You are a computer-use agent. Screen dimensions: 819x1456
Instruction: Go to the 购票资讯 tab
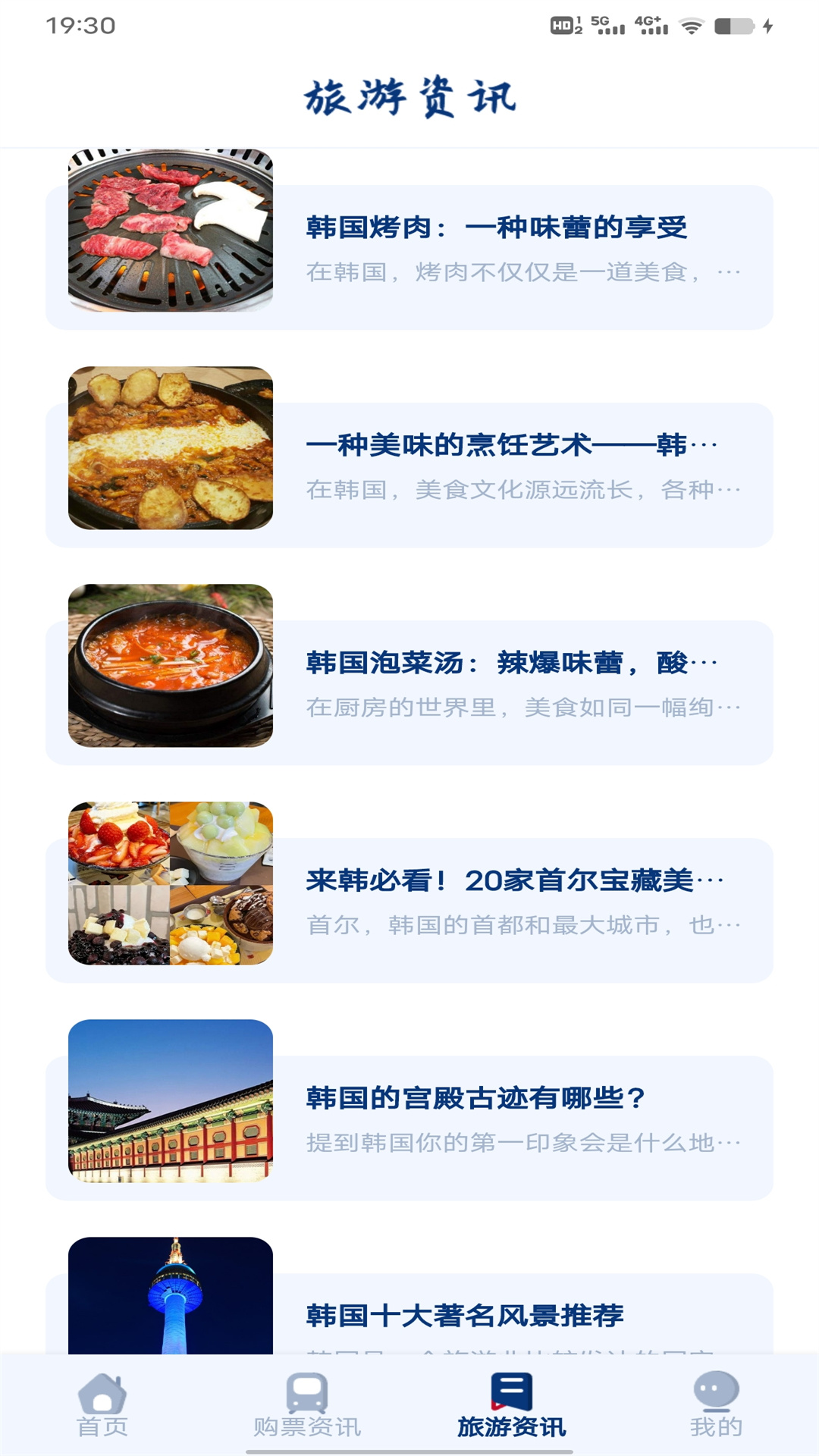pos(307,1405)
